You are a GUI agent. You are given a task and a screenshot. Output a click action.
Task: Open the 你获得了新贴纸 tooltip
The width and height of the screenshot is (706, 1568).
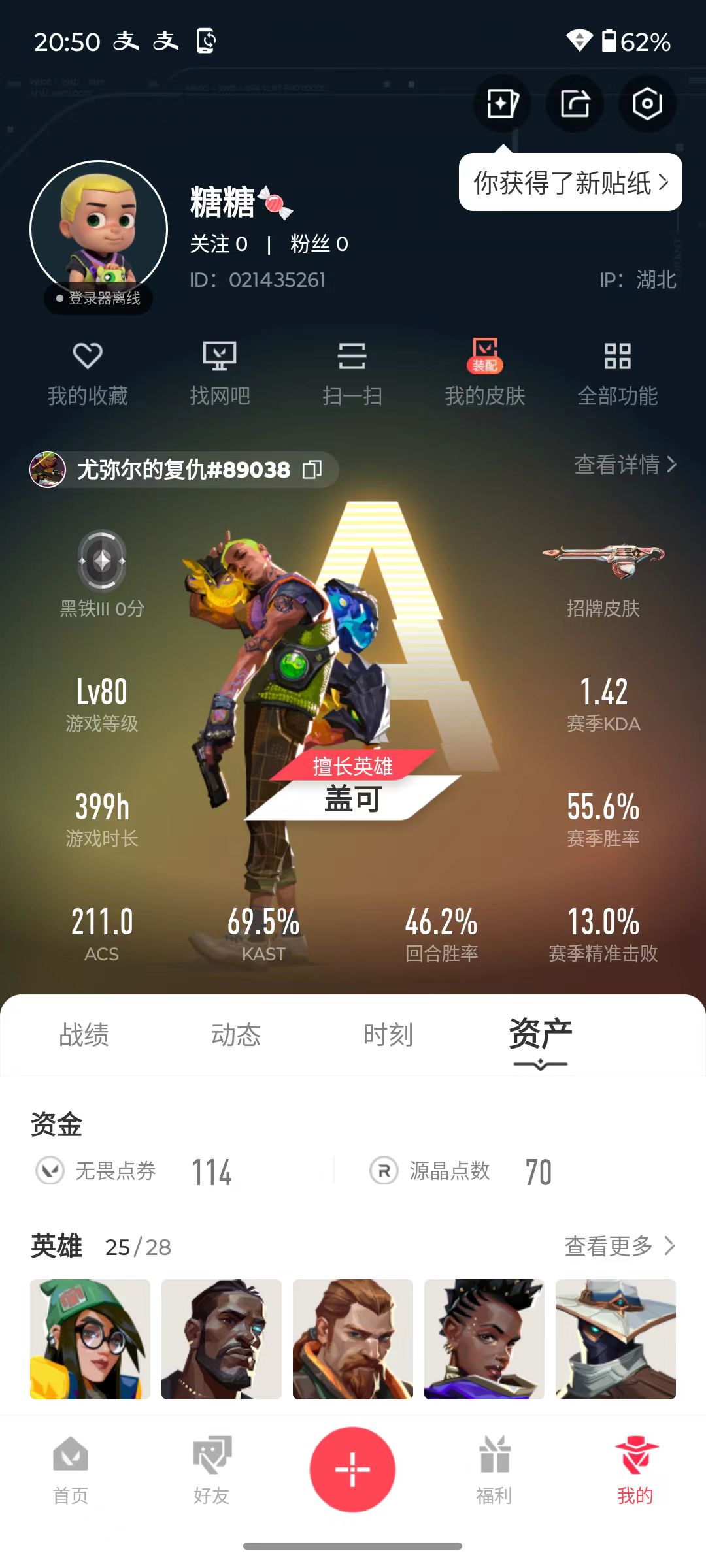tap(570, 183)
